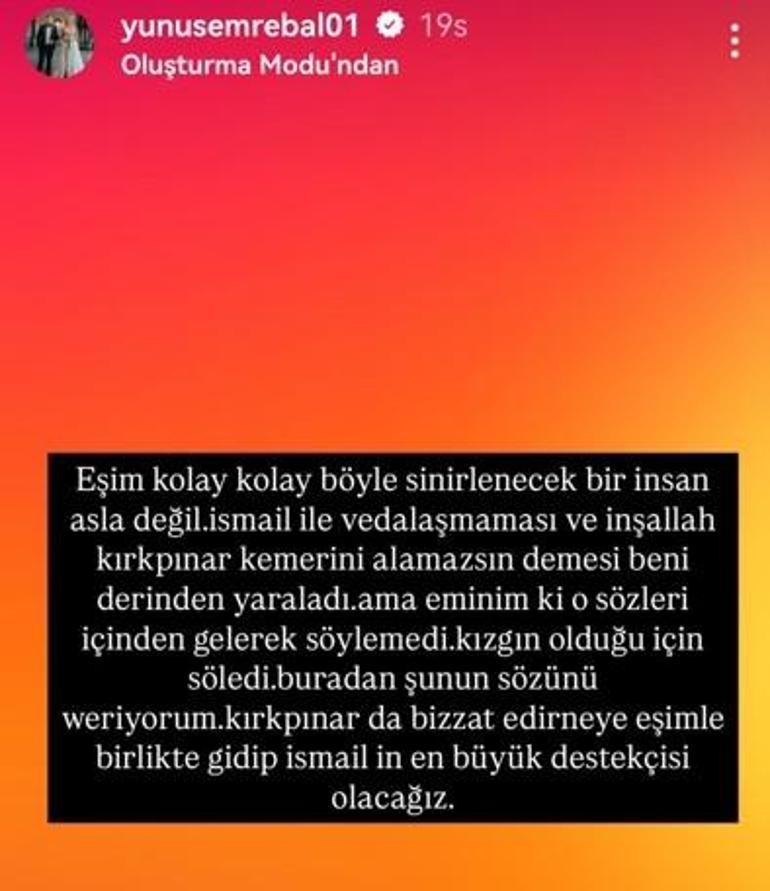Screen dimensions: 770x891
Task: Open yunusemrebal01's profile picture
Action: click(59, 43)
